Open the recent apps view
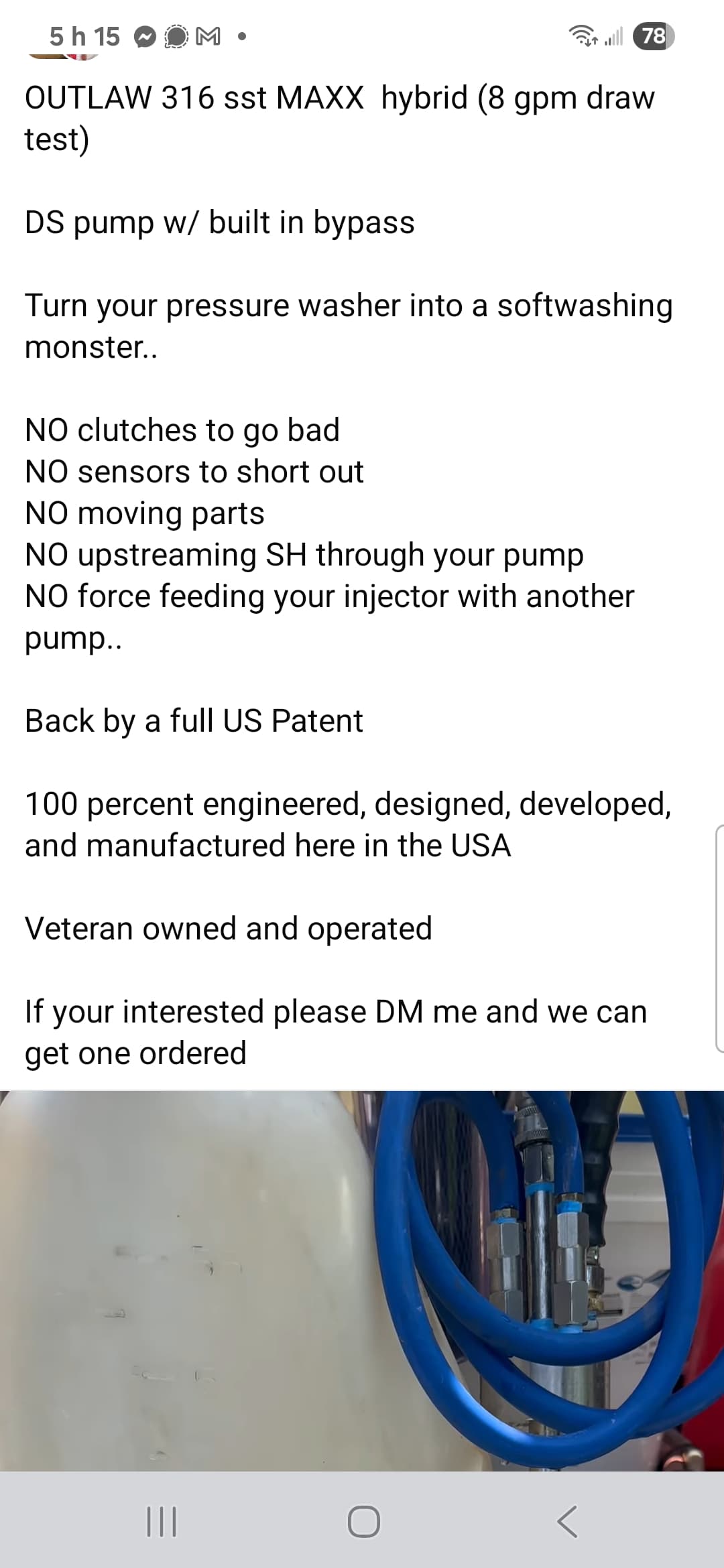The image size is (724, 1568). click(161, 1521)
